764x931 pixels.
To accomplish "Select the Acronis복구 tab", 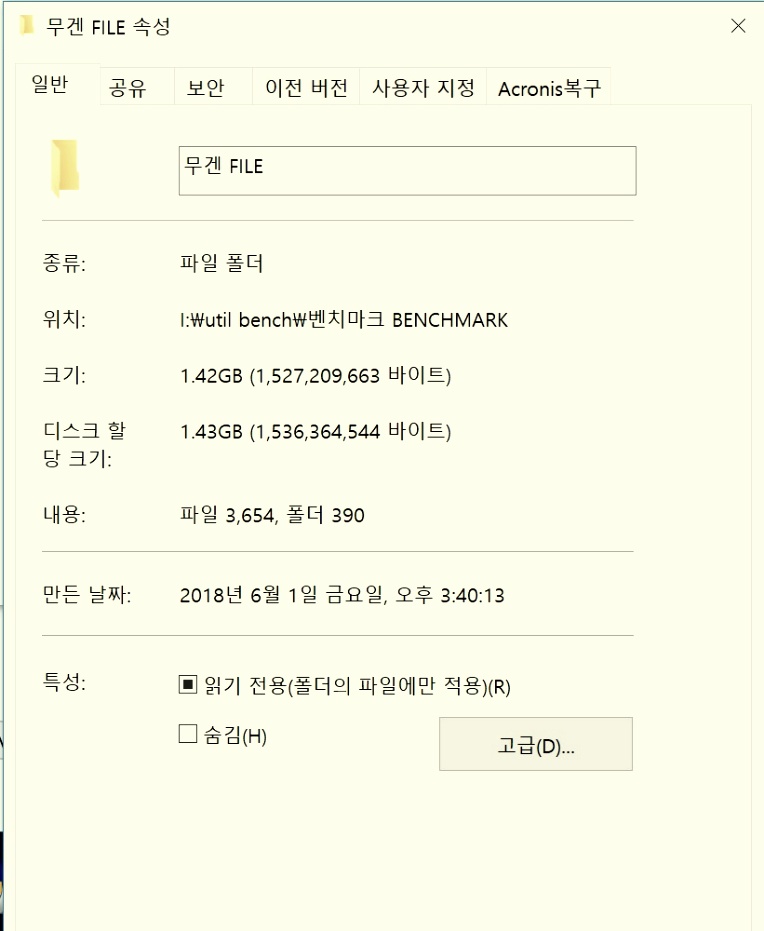I will click(x=549, y=88).
